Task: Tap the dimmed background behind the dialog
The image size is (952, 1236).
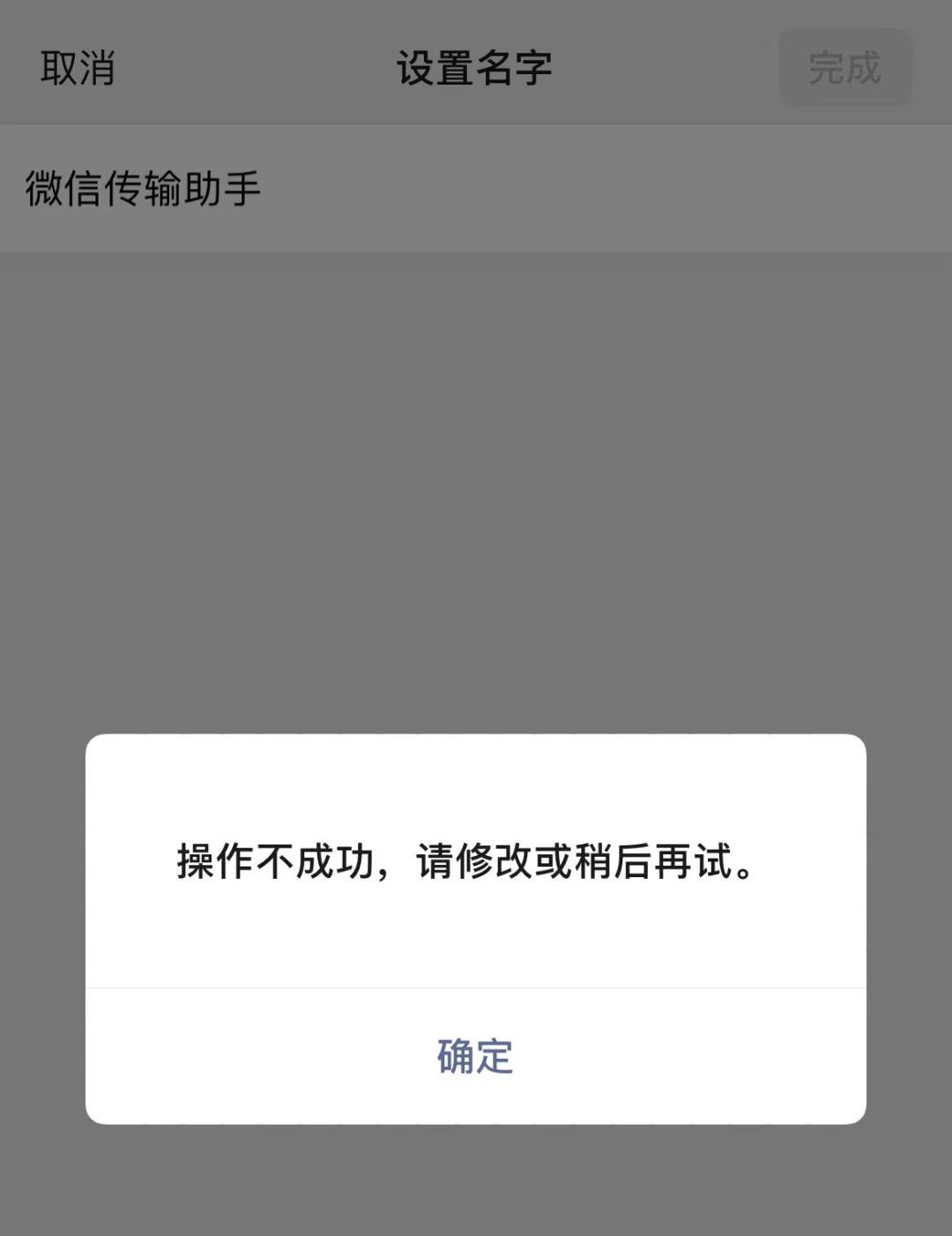Action: point(476,485)
